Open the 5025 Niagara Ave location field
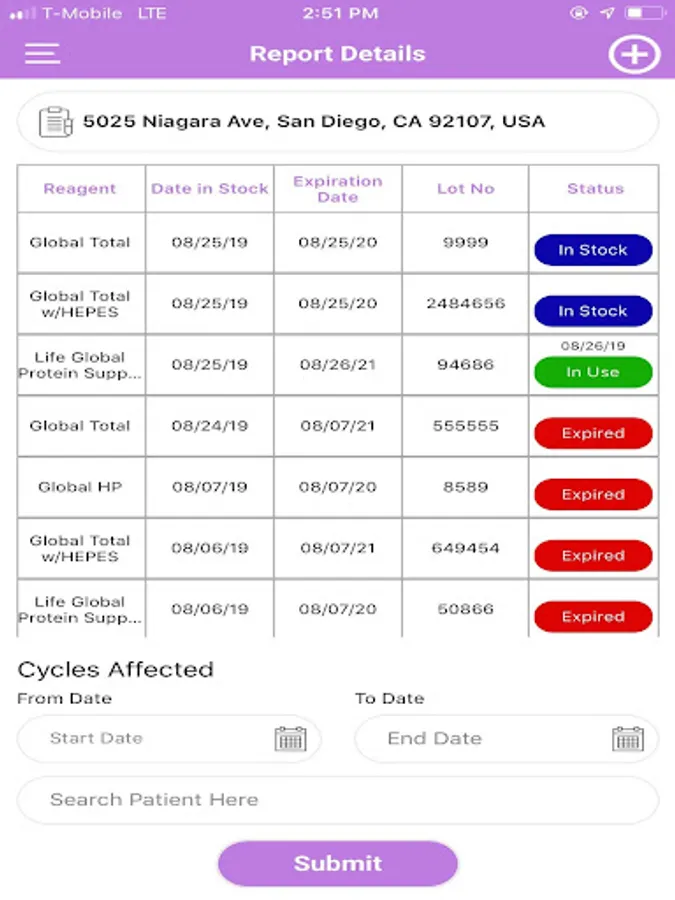 click(x=337, y=122)
